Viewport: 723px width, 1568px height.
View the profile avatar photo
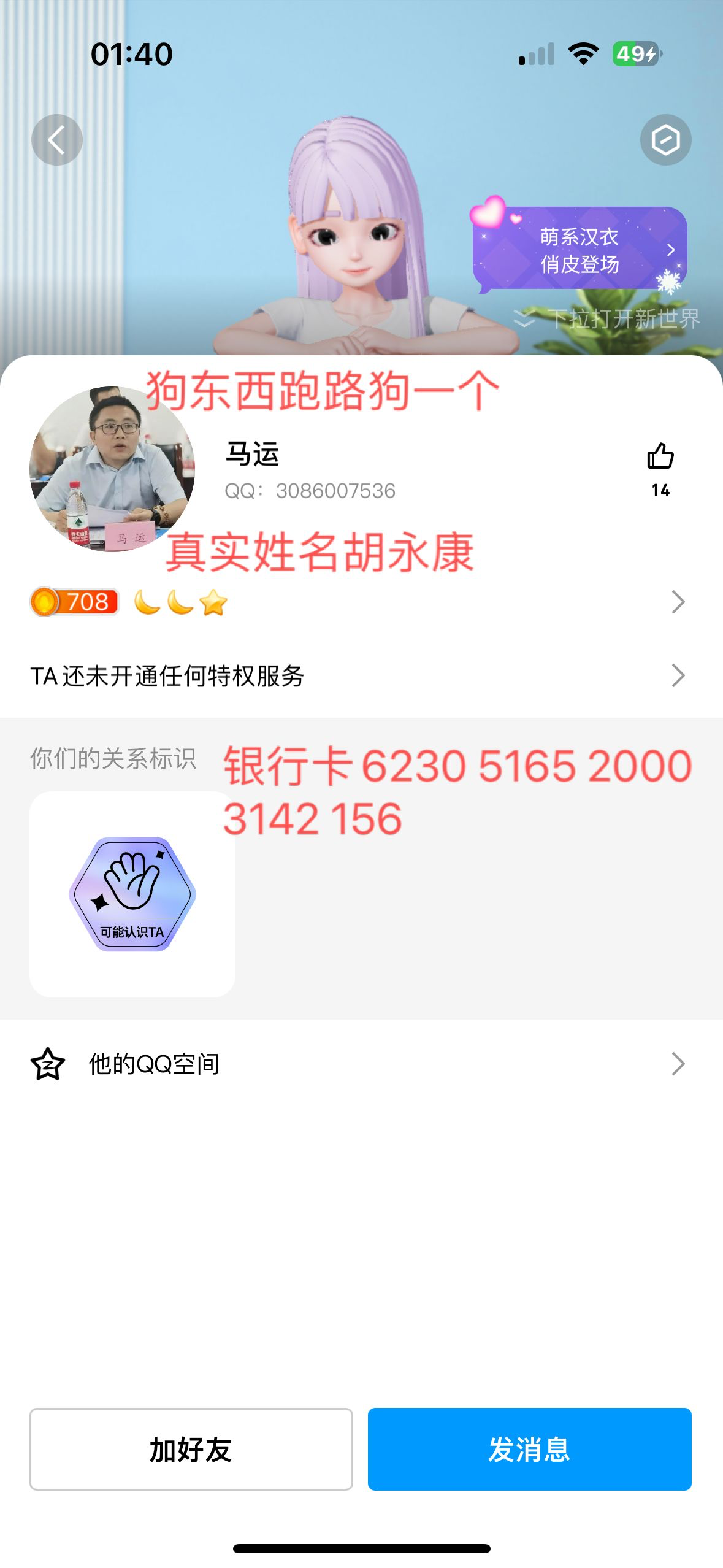click(112, 469)
